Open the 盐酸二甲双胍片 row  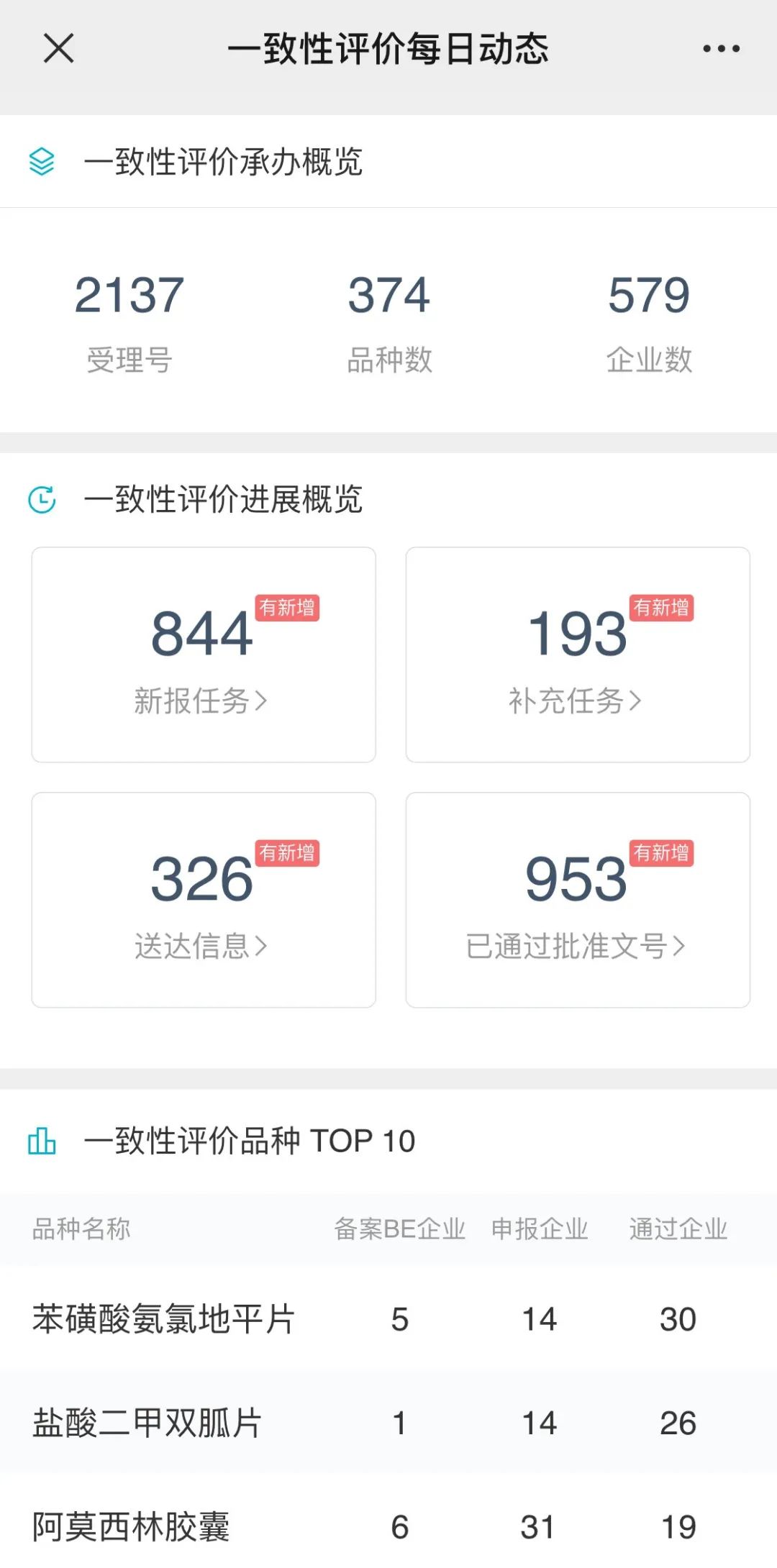point(388,1422)
